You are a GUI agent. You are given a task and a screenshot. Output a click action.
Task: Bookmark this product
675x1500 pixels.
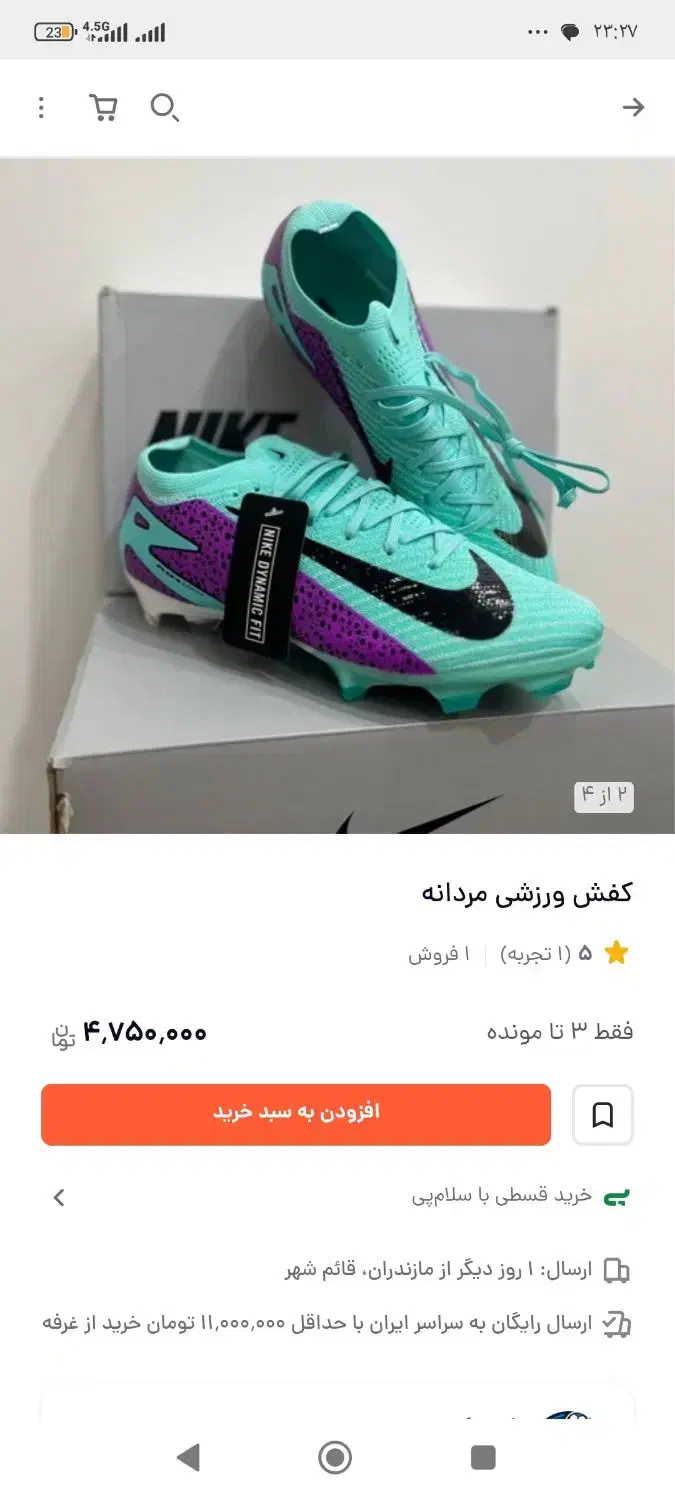click(x=602, y=1114)
